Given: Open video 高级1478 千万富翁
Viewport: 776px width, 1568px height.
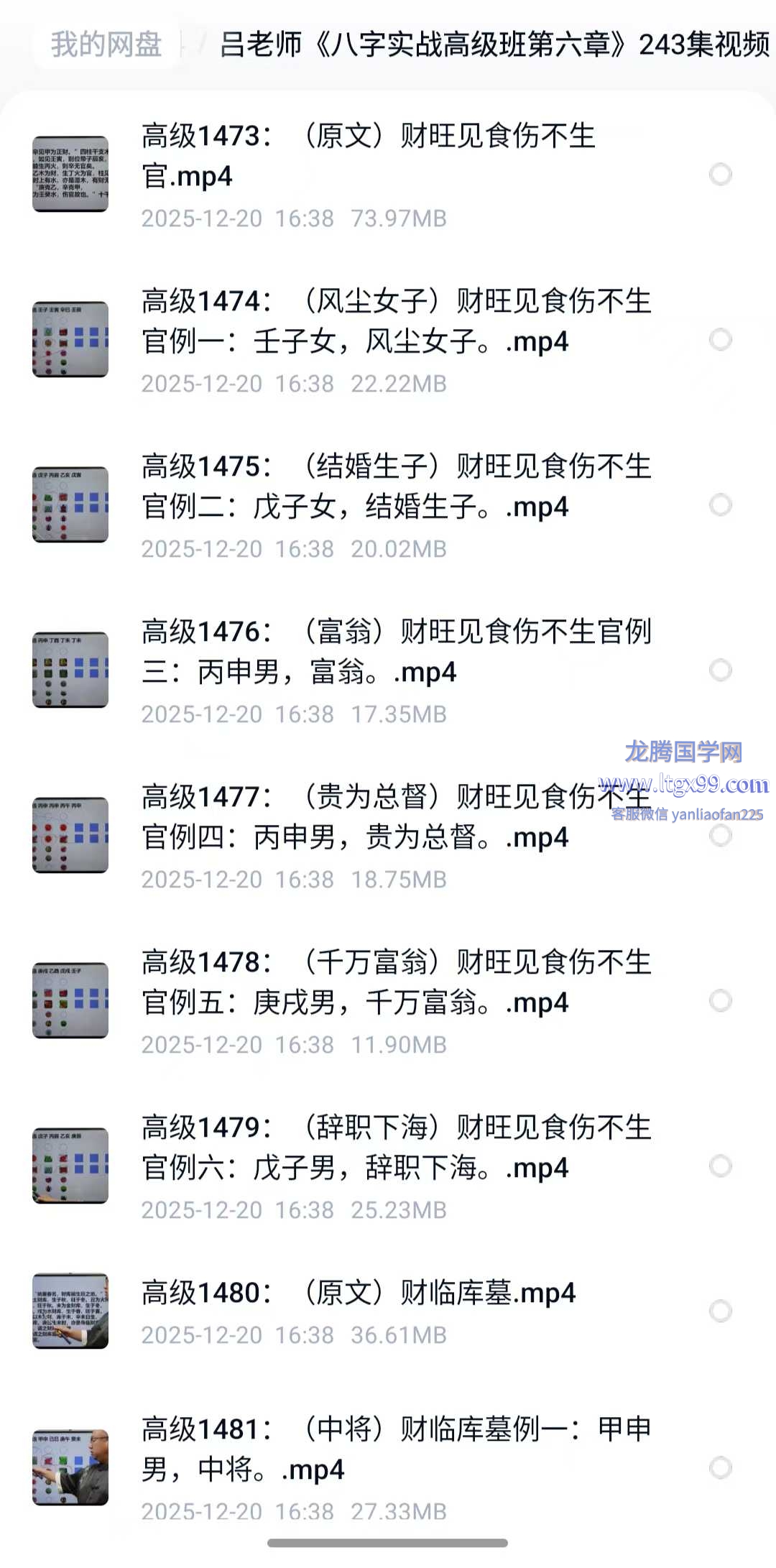Looking at the screenshot, I should 395,982.
